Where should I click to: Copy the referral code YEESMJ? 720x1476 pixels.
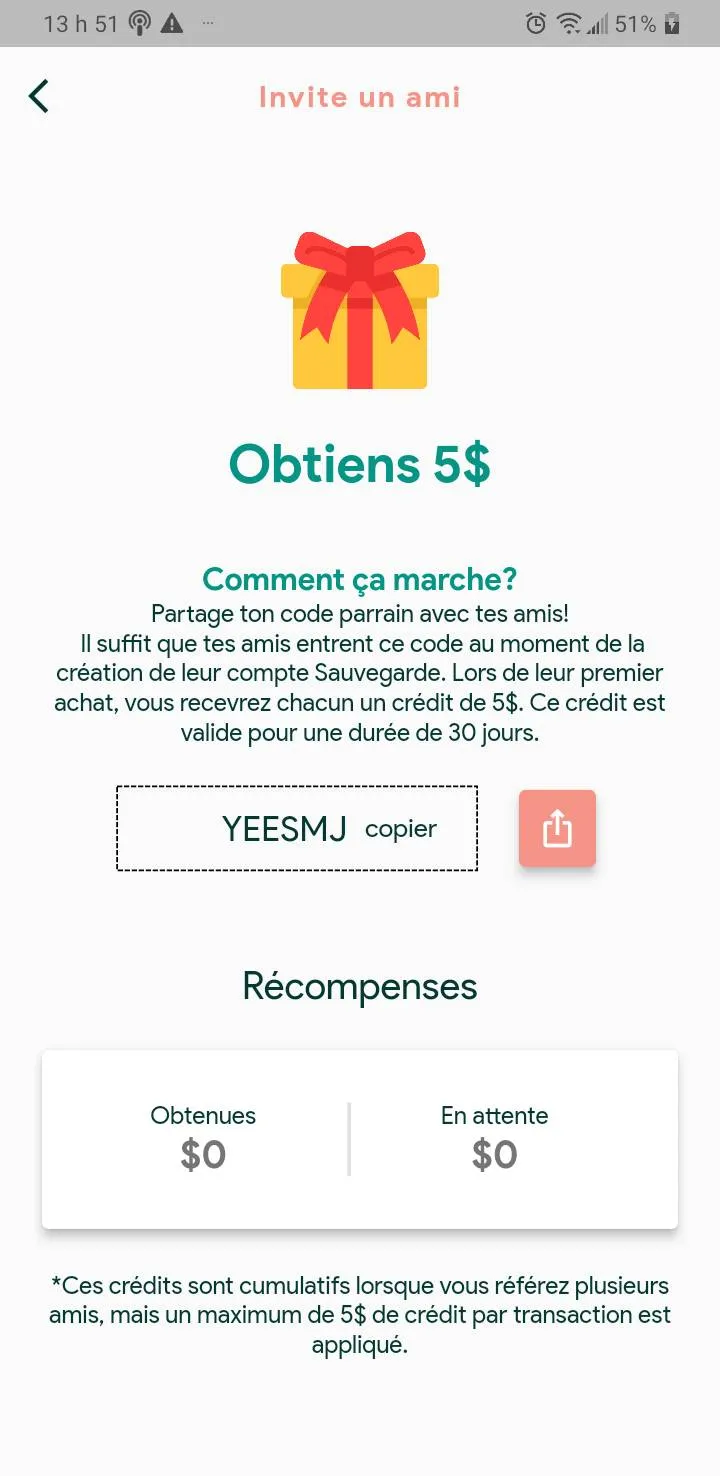(400, 829)
